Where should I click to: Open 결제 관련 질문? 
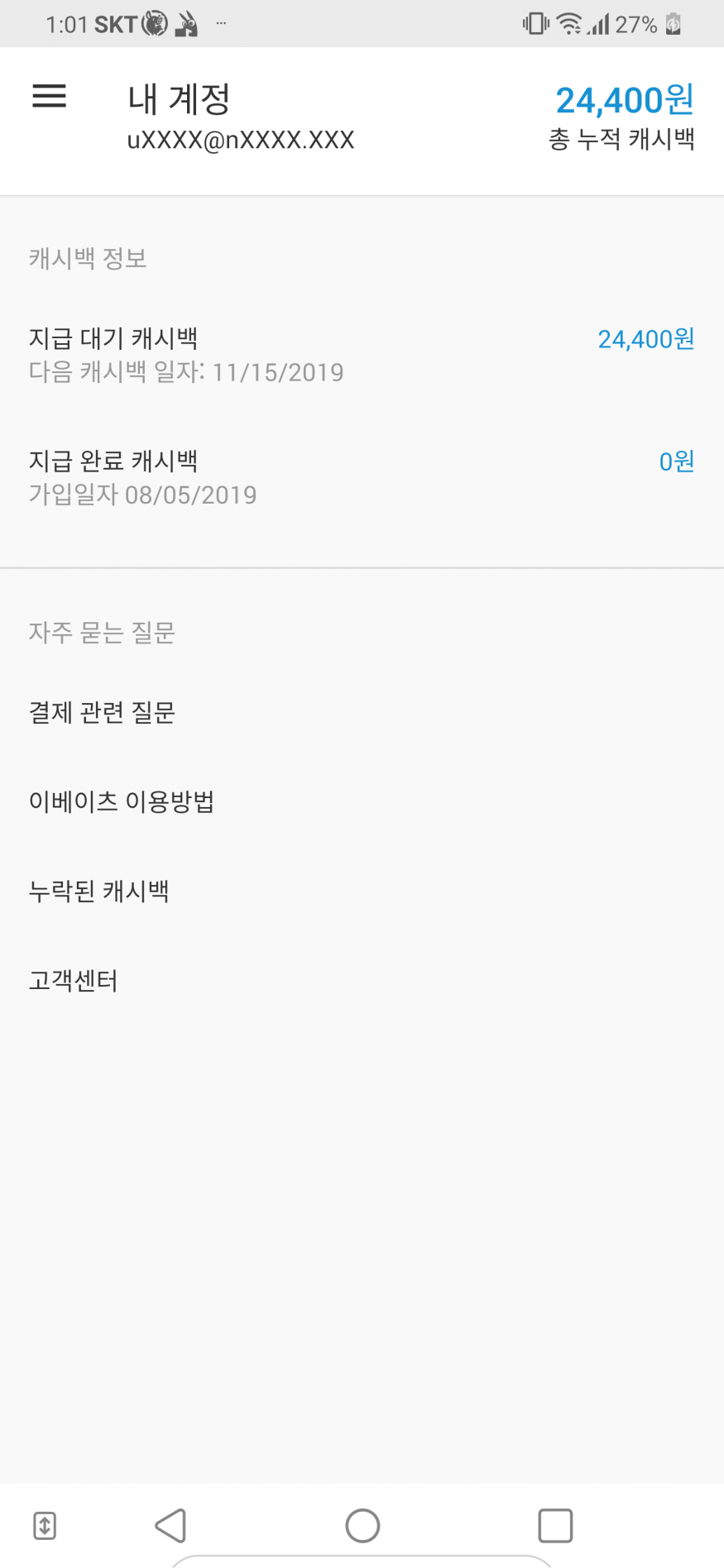[x=362, y=712]
